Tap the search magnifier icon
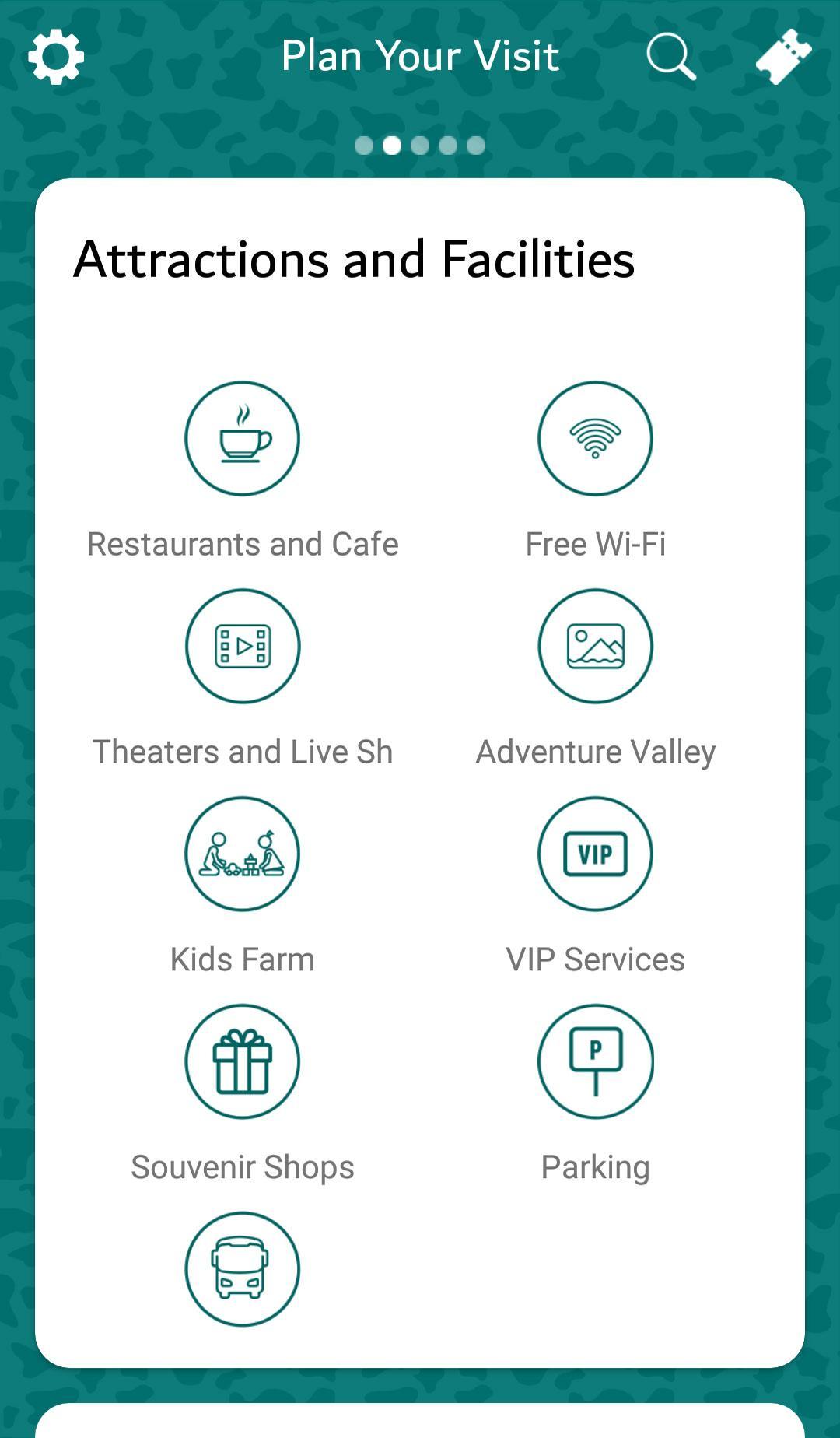 coord(670,57)
